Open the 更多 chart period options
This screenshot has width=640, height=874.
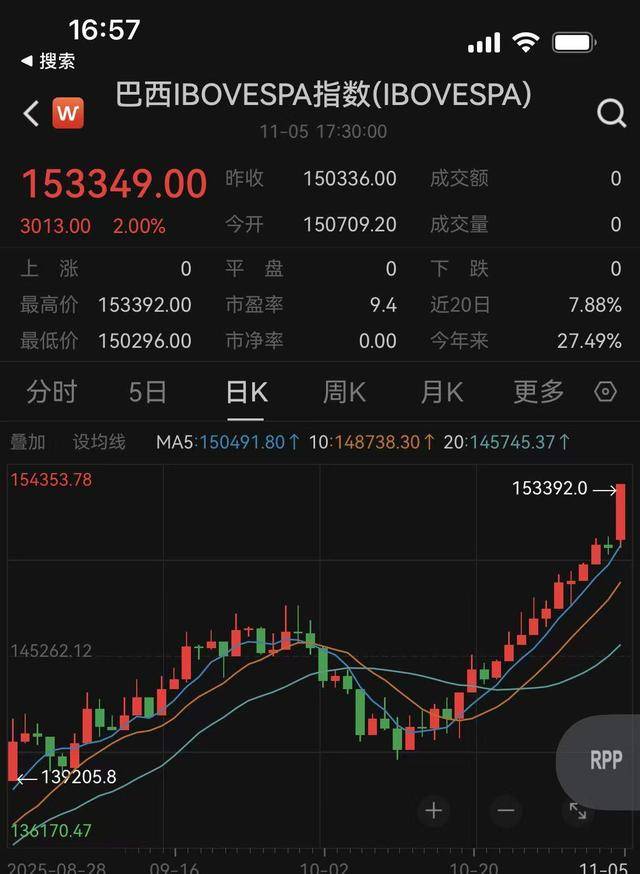click(x=538, y=392)
